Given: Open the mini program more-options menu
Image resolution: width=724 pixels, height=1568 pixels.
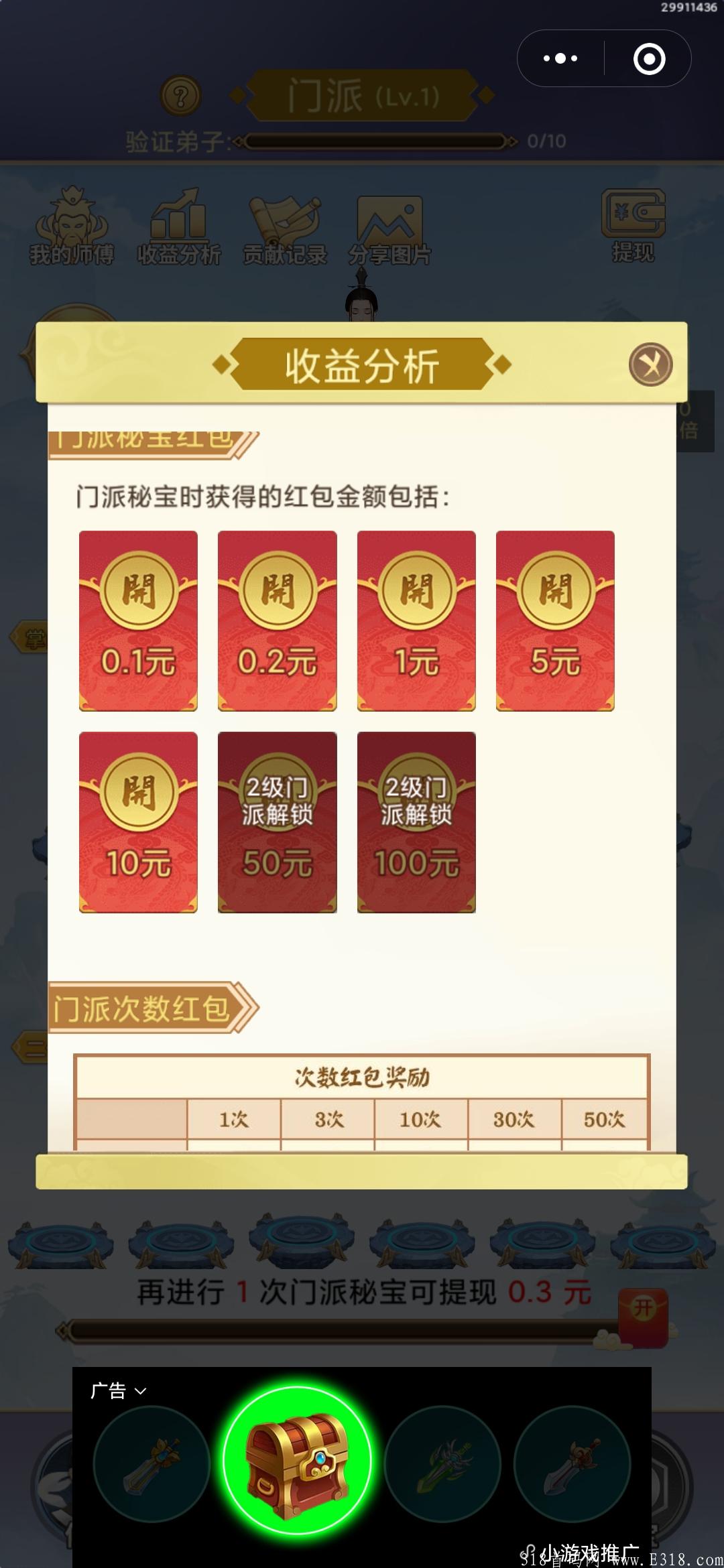Looking at the screenshot, I should pos(560,58).
